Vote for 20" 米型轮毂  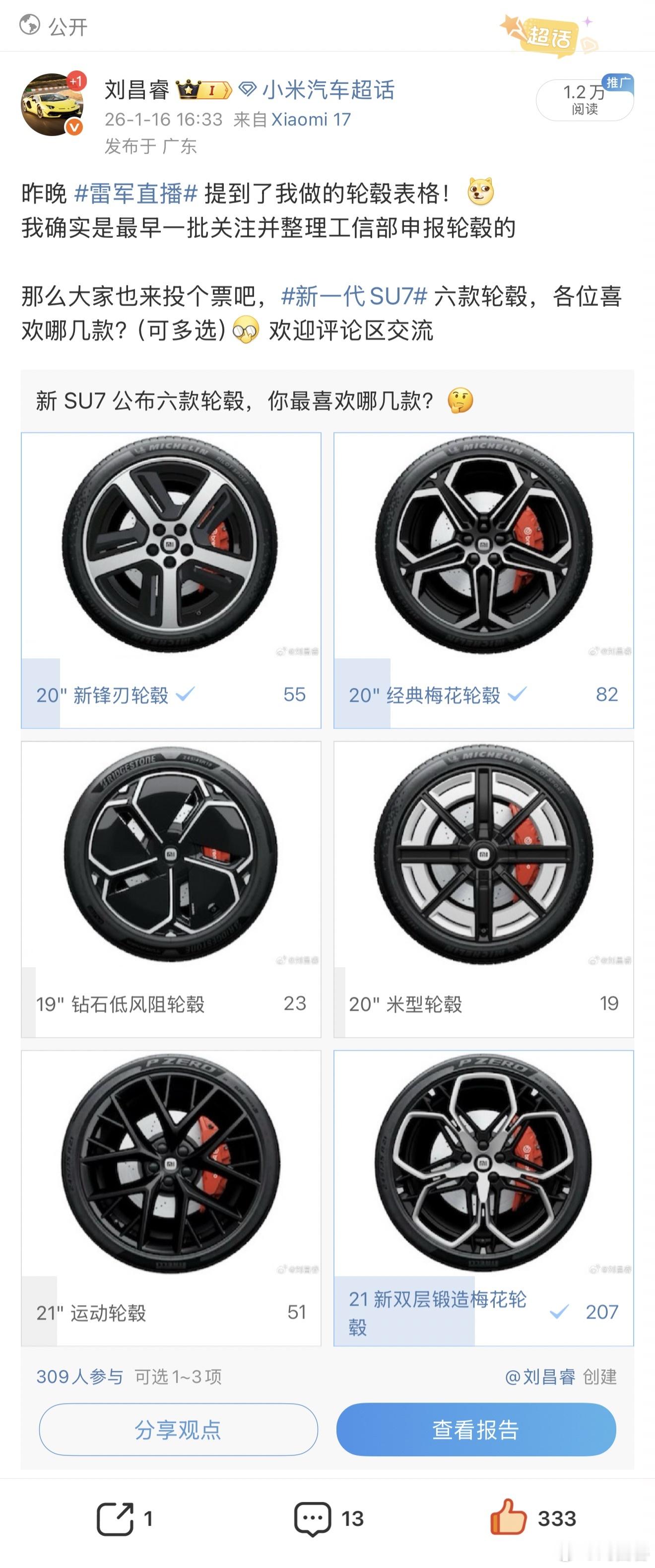pyautogui.click(x=483, y=889)
